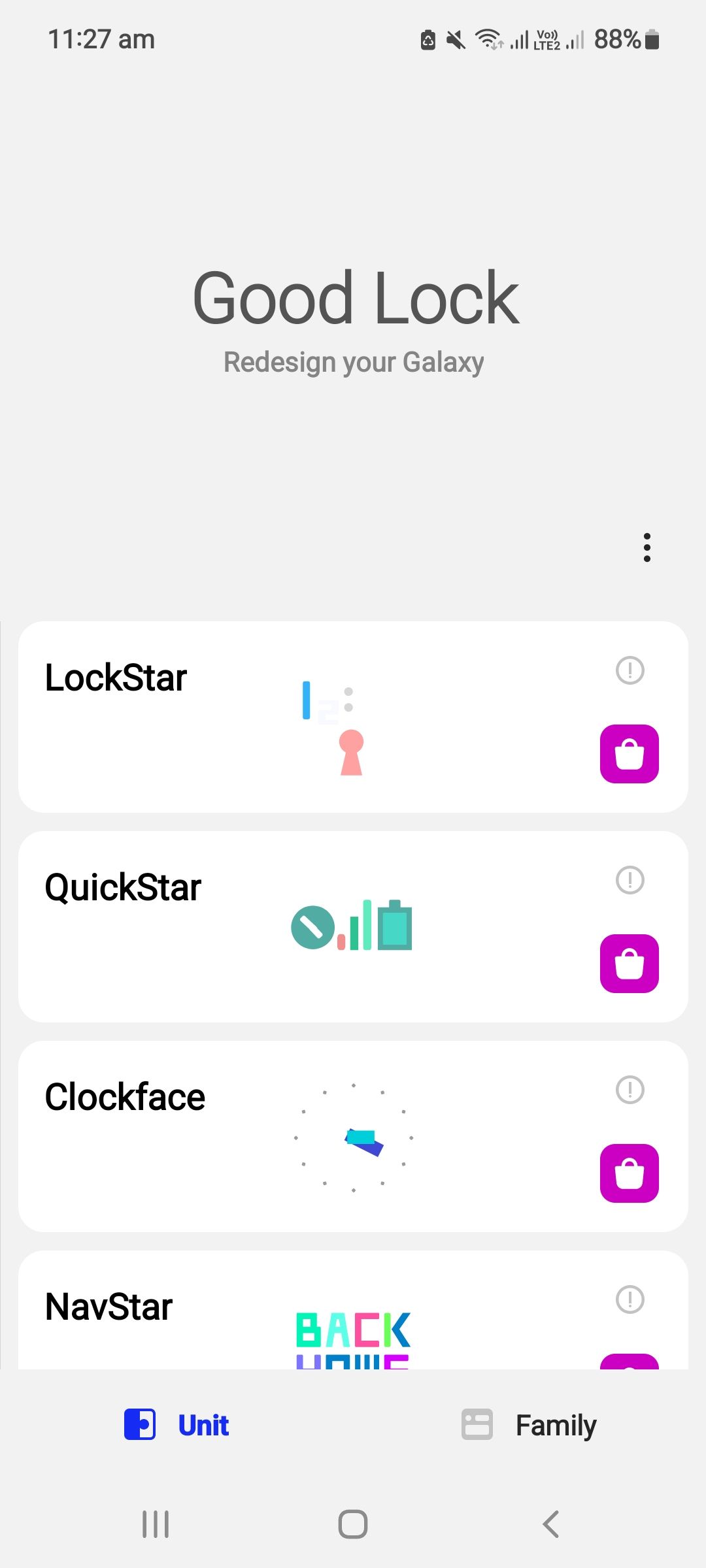View info details for QuickStar module
Image resolution: width=706 pixels, height=1568 pixels.
629,881
